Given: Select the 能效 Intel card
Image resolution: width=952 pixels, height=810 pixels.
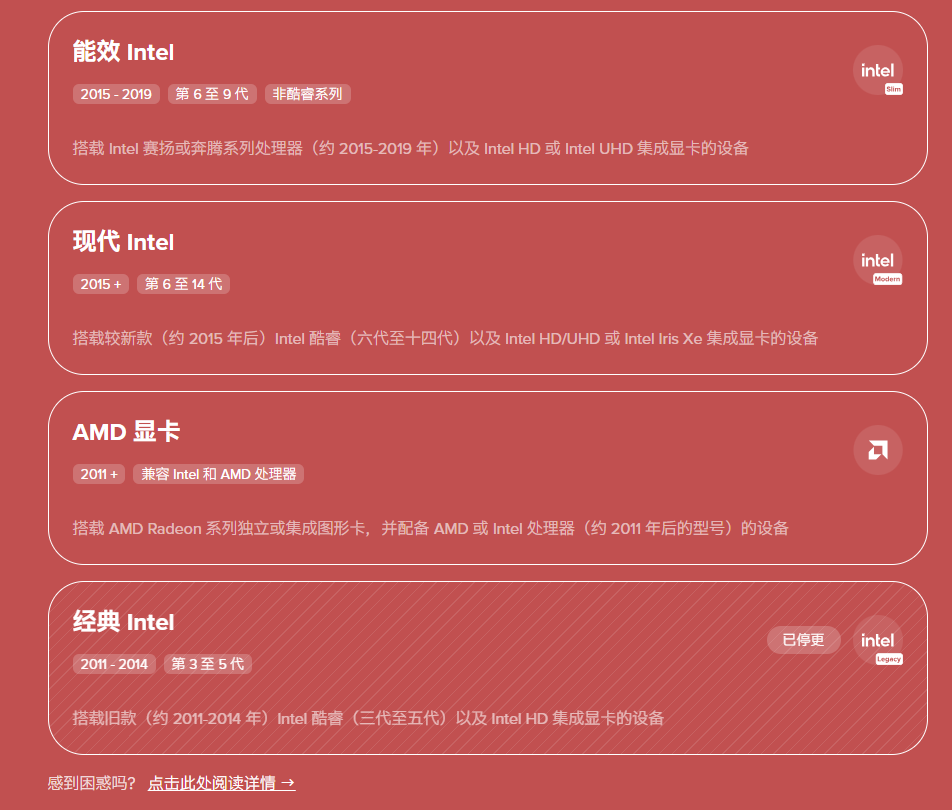Looking at the screenshot, I should coord(487,98).
